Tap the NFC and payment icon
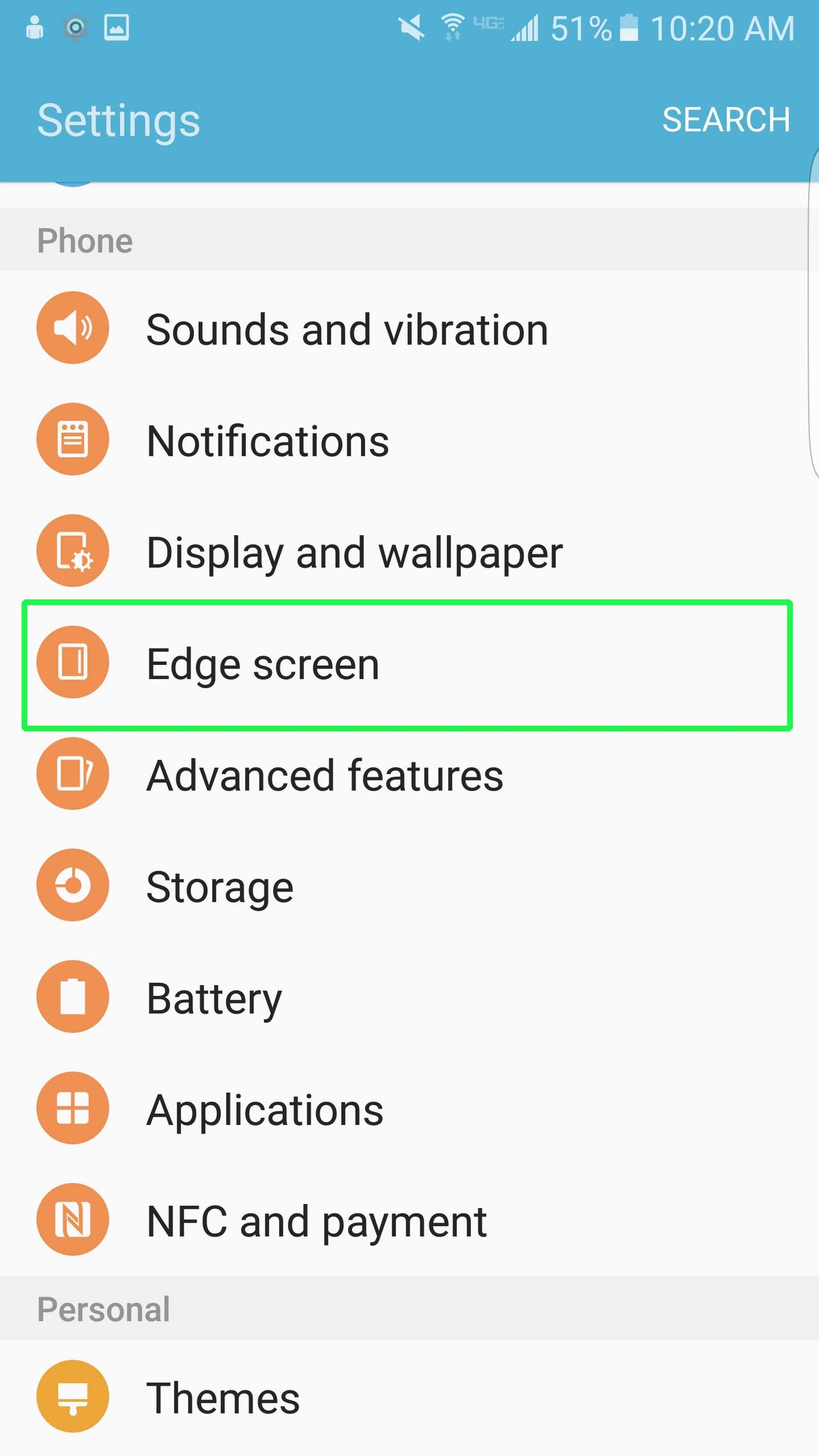Viewport: 819px width, 1456px height. point(73,1220)
